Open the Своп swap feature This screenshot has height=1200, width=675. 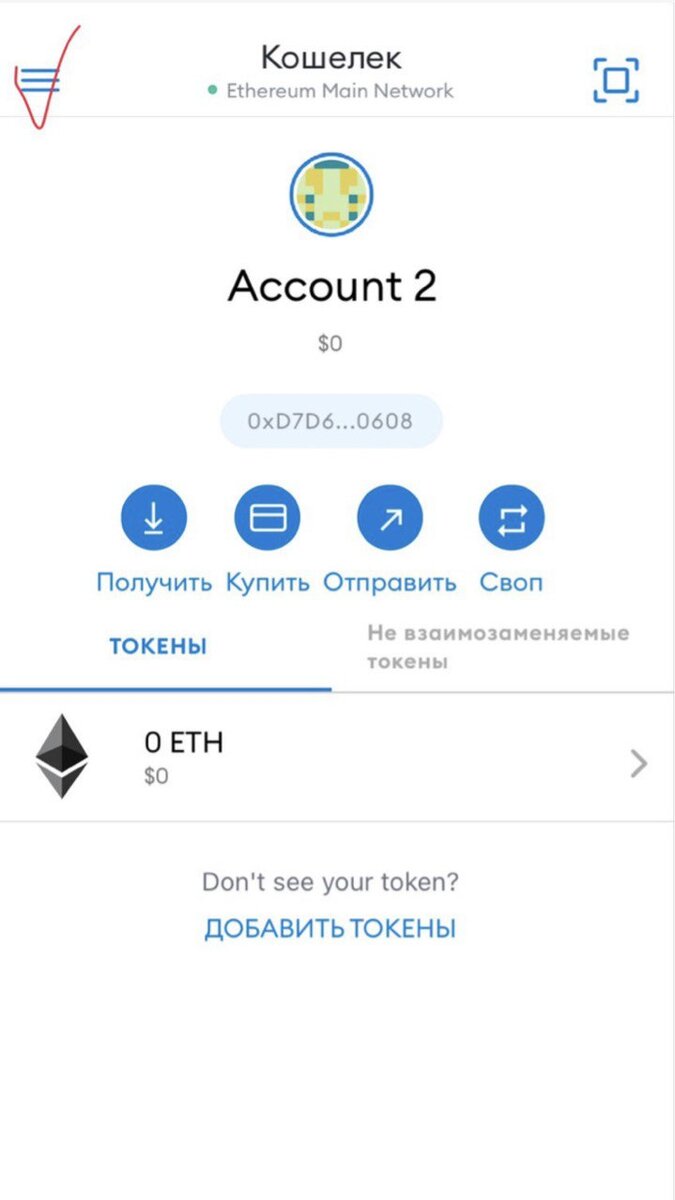click(511, 518)
